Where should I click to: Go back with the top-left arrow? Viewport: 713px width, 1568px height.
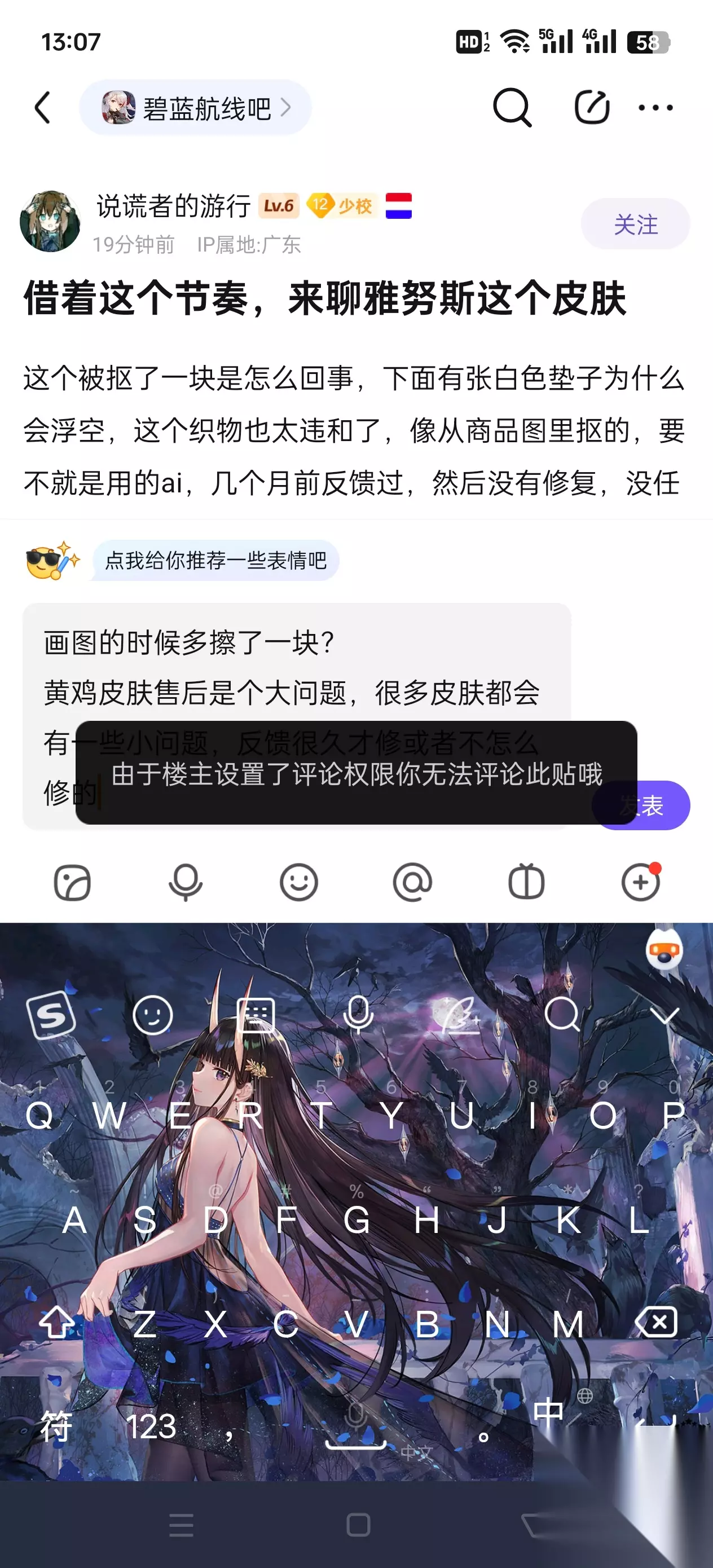(43, 108)
